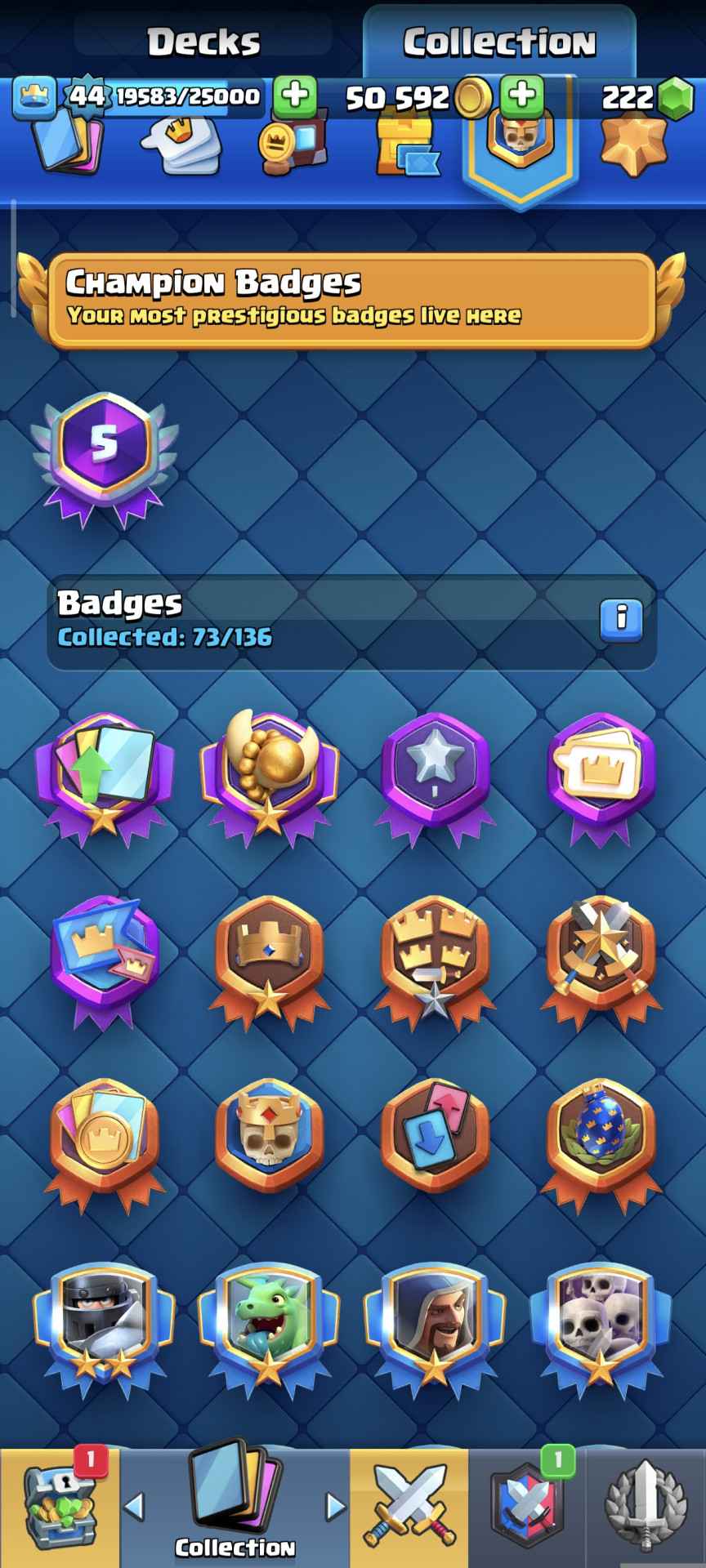Add more gold with the plus button
Viewport: 706px width, 1568px height.
tap(521, 96)
